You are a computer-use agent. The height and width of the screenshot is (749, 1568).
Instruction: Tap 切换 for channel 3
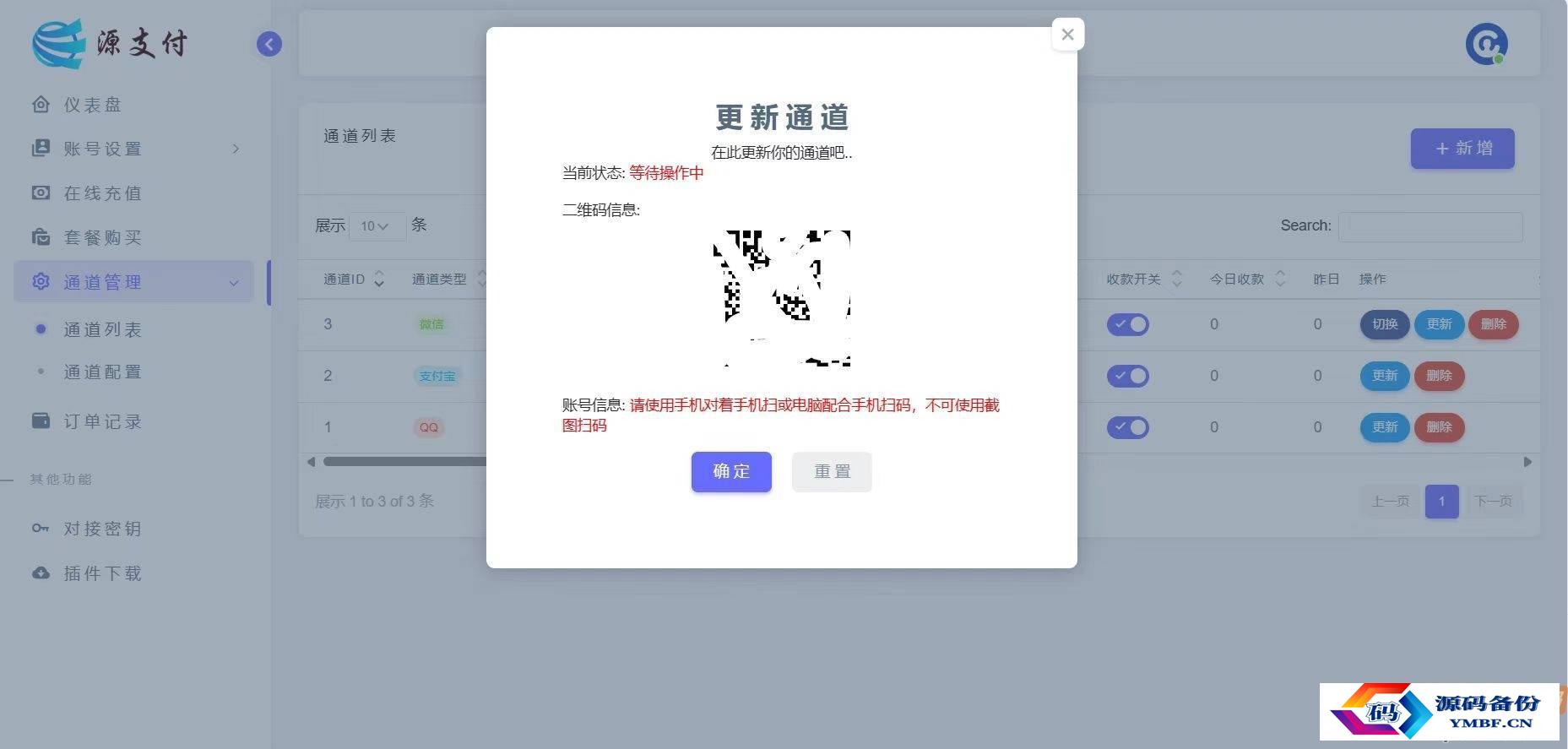click(x=1384, y=324)
